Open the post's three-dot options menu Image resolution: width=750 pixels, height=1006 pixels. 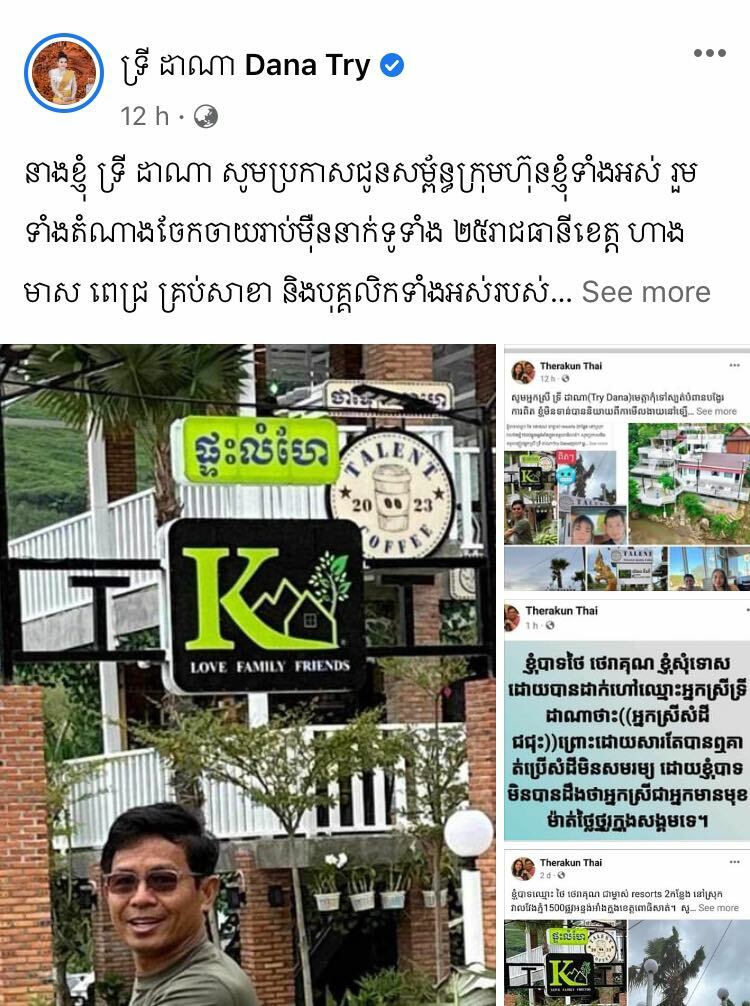[709, 54]
